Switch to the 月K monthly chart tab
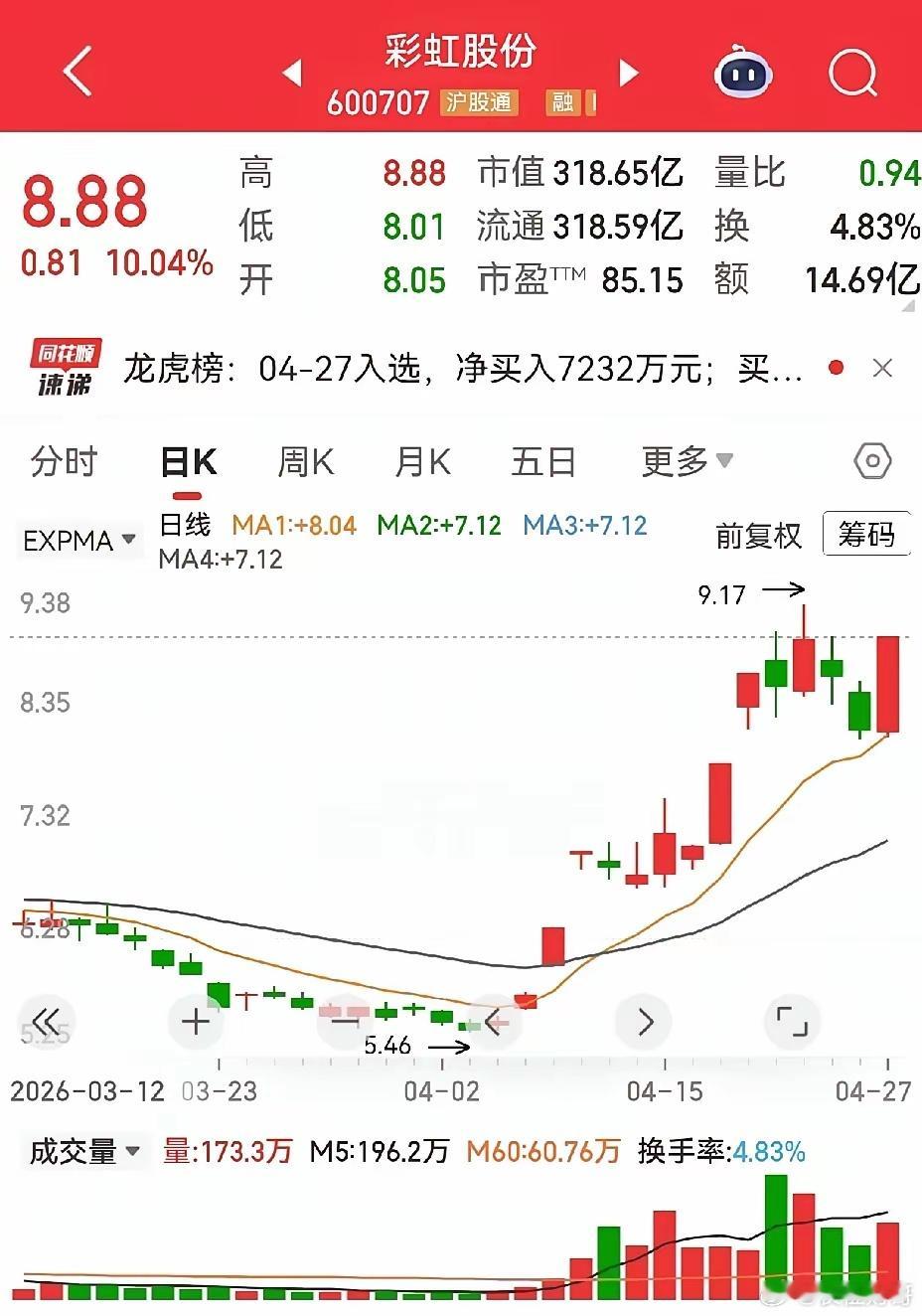922x1316 pixels. click(421, 461)
